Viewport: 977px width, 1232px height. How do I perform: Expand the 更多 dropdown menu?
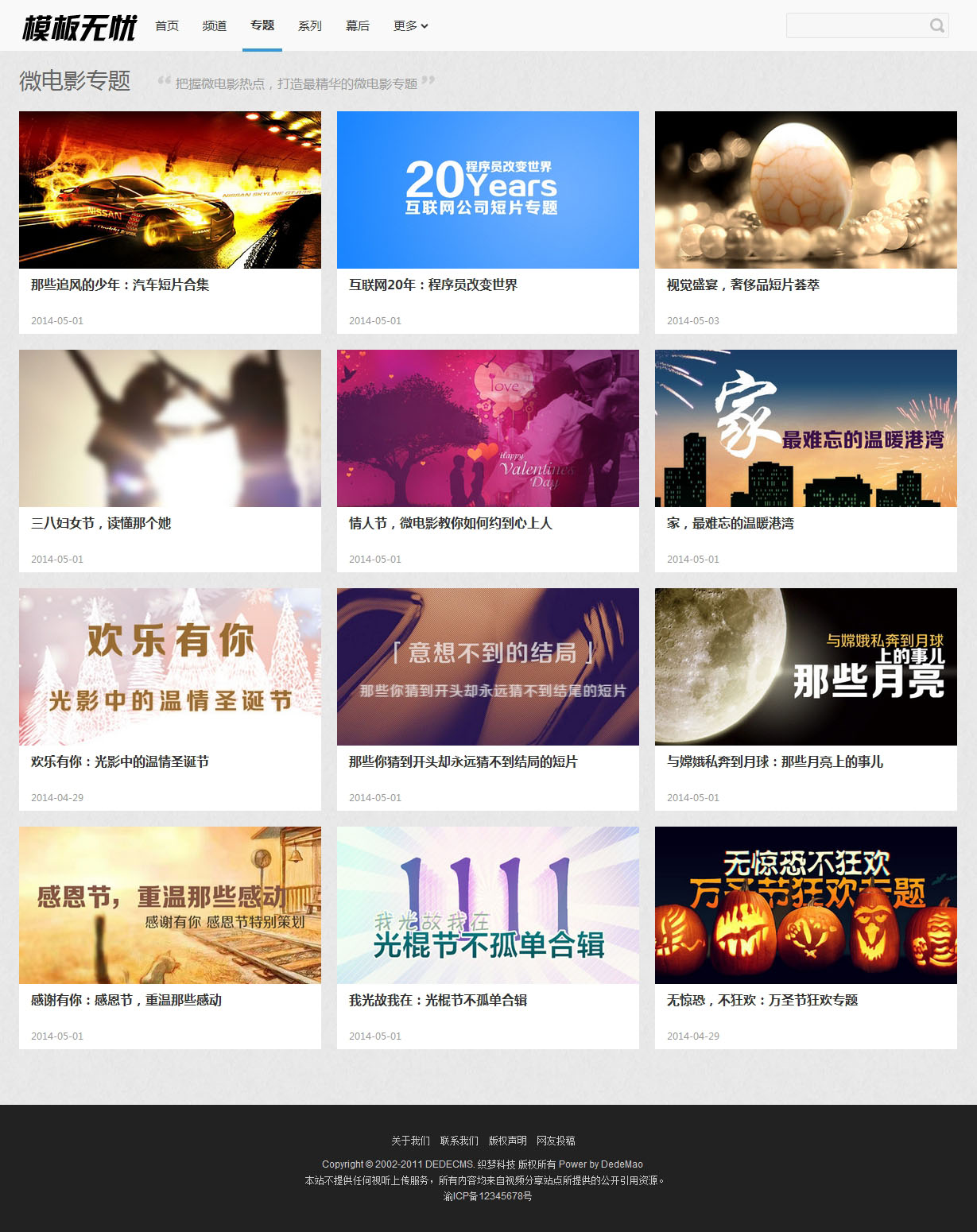[x=410, y=25]
